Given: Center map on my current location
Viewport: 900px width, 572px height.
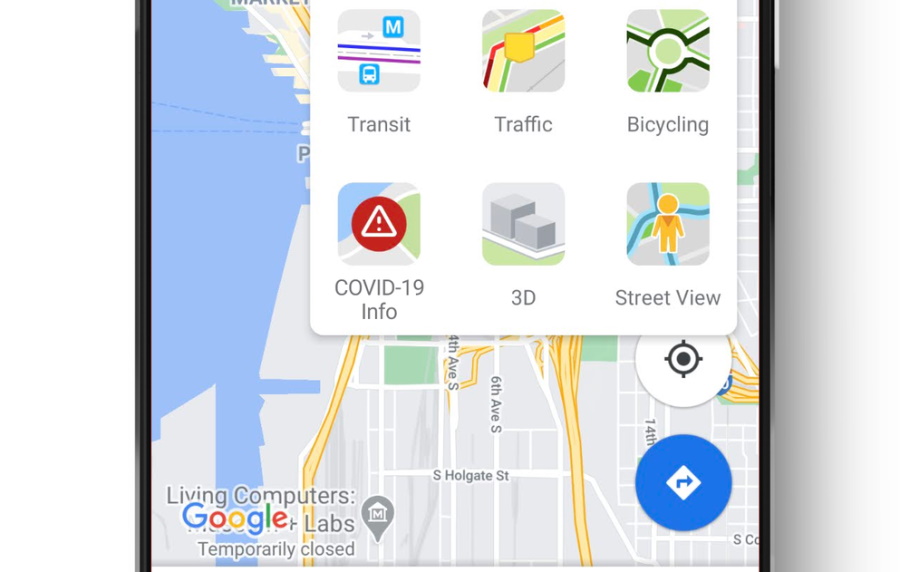Looking at the screenshot, I should [683, 359].
